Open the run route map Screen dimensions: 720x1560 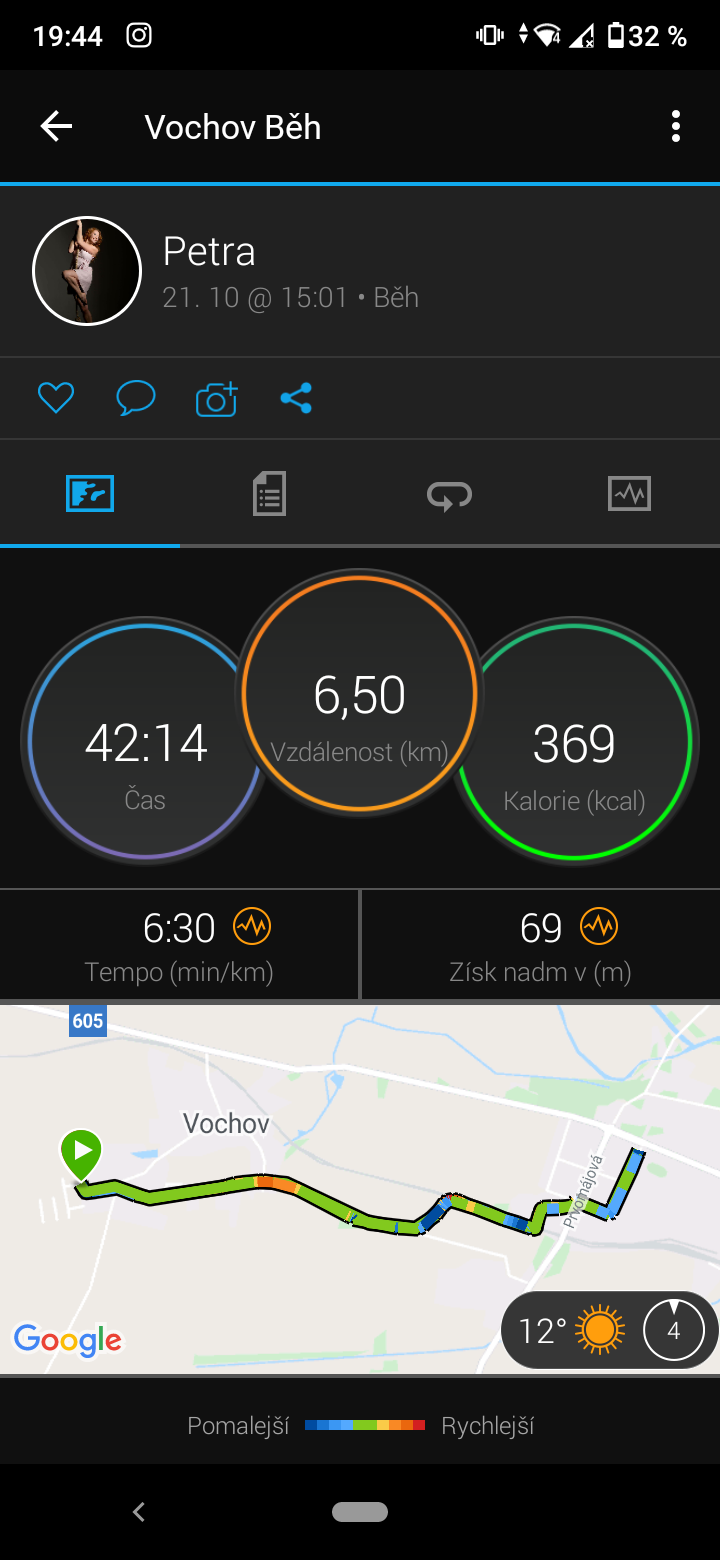[360, 1189]
